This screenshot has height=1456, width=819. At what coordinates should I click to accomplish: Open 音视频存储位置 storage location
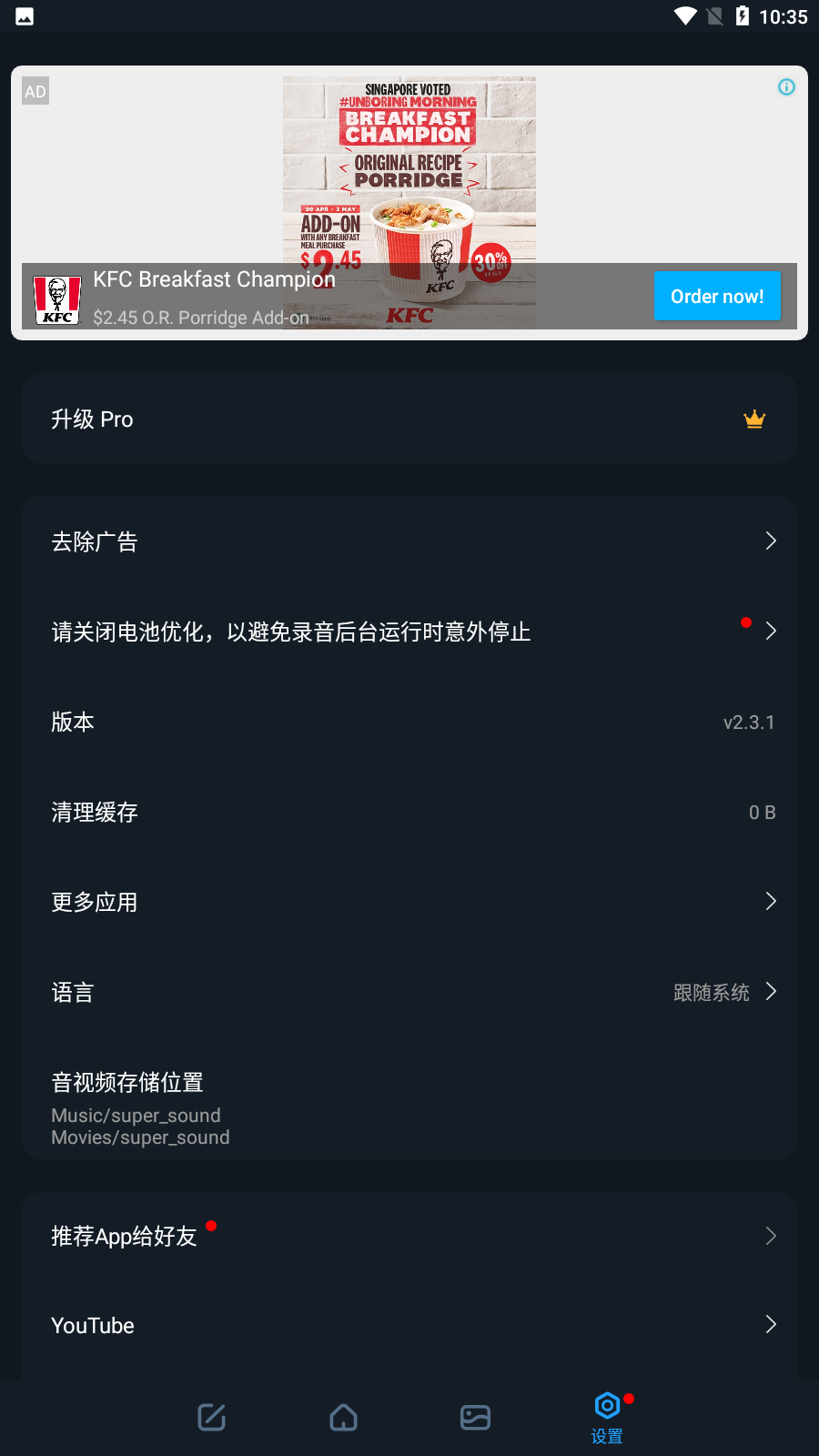click(x=409, y=1107)
